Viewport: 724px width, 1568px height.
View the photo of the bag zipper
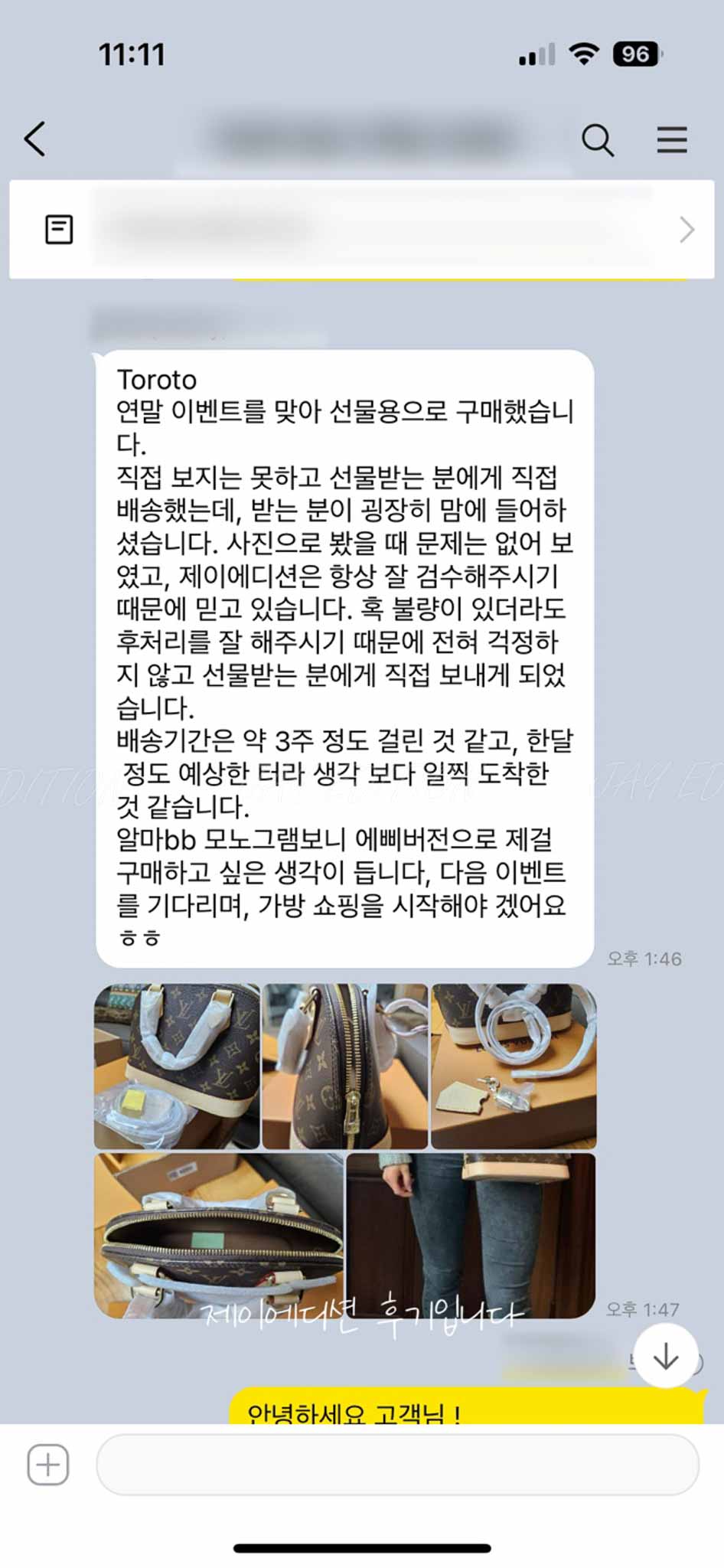point(344,1066)
